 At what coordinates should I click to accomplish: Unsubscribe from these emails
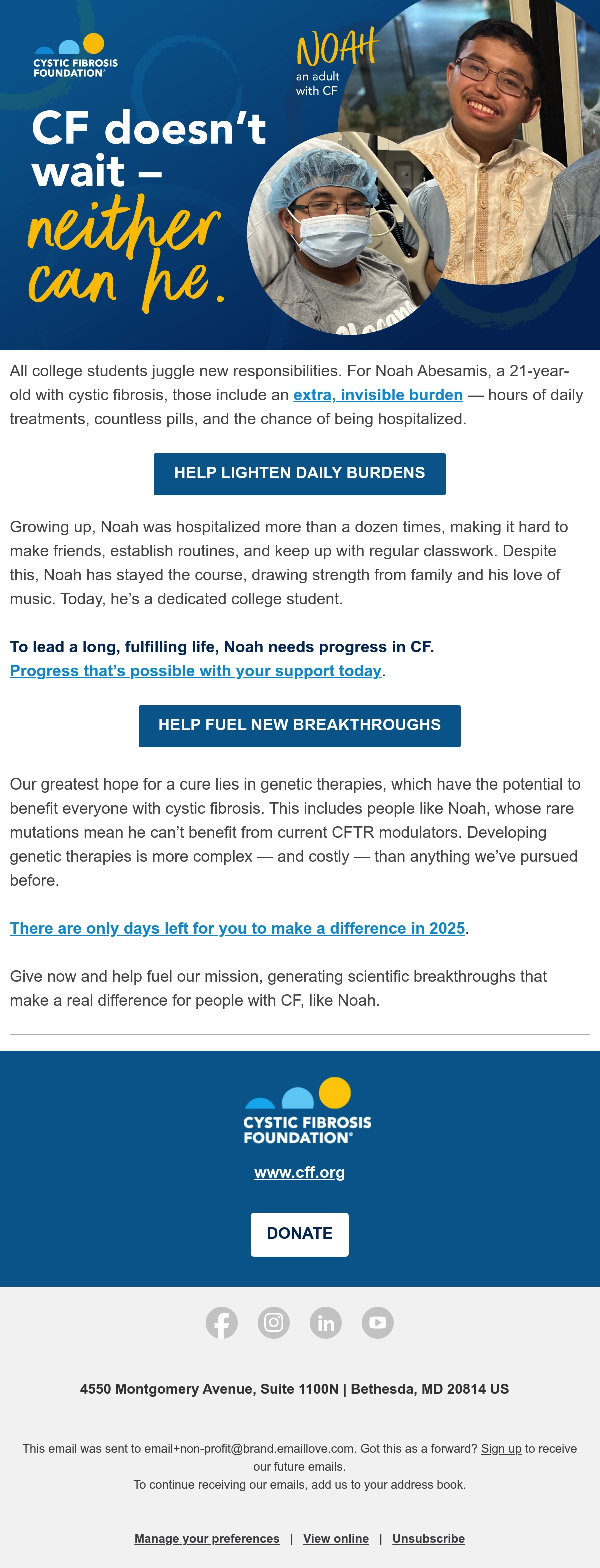click(x=428, y=1538)
